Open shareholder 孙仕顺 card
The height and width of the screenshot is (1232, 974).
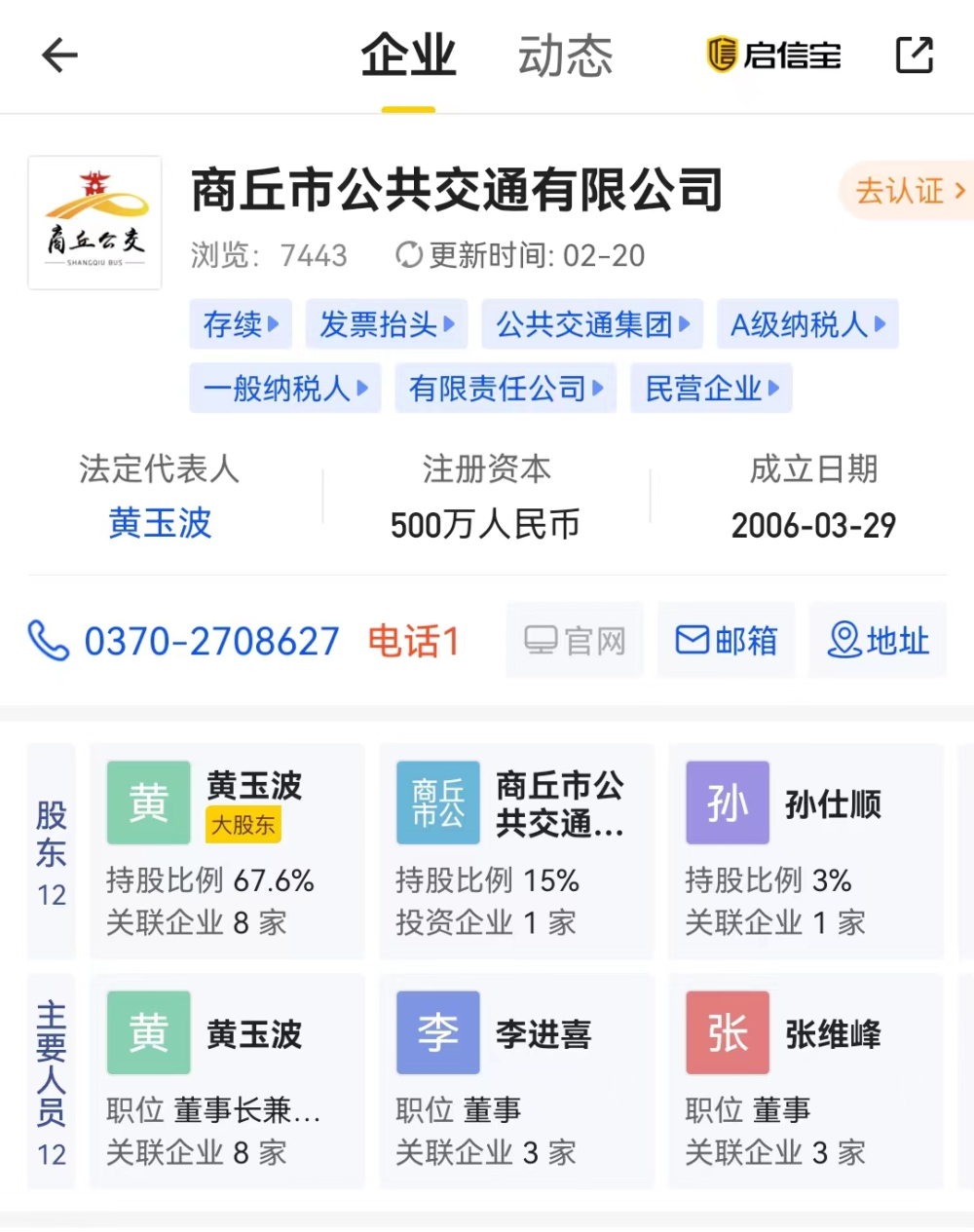(805, 851)
